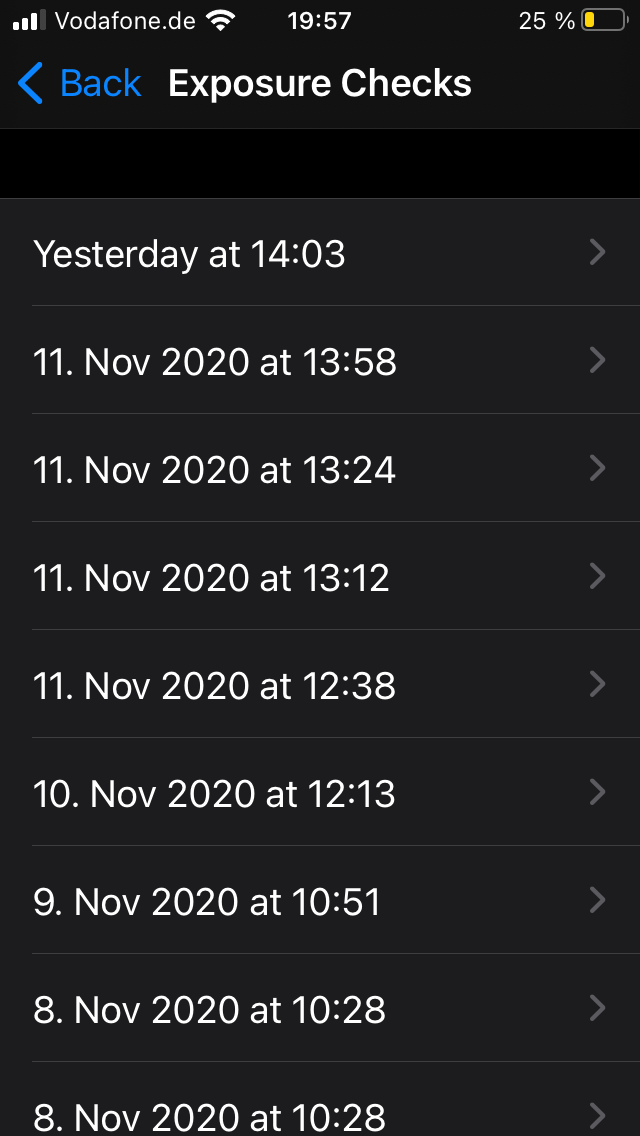
Task: Open the 9. Nov 2020 at 10:51 check
Action: click(320, 901)
